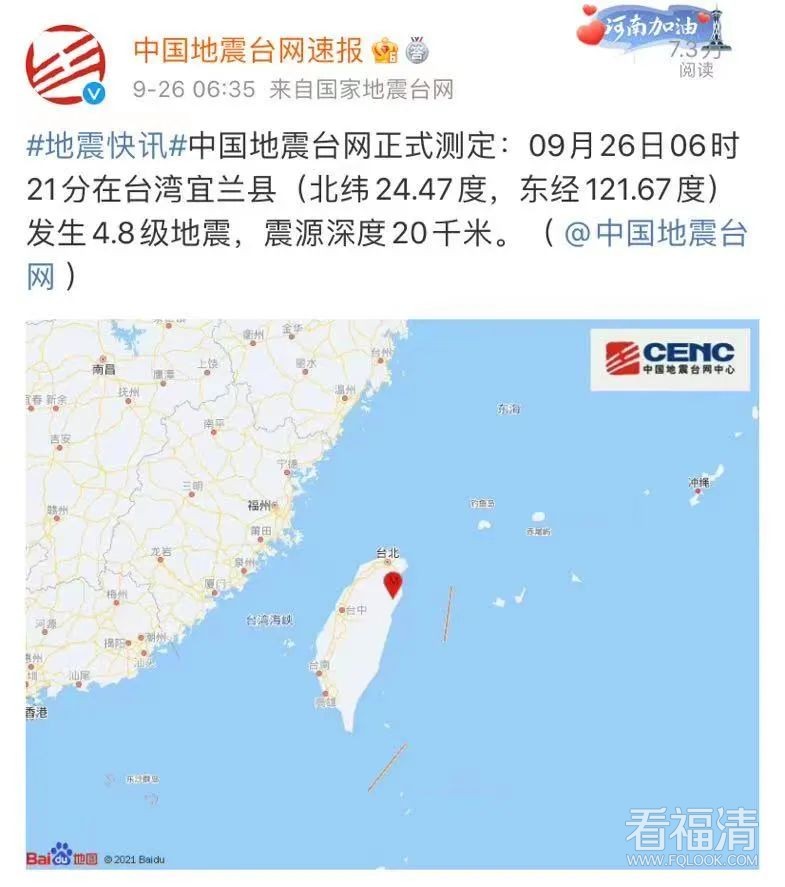785x887 pixels.
Task: View the earthquake map image in full
Action: click(x=392, y=594)
